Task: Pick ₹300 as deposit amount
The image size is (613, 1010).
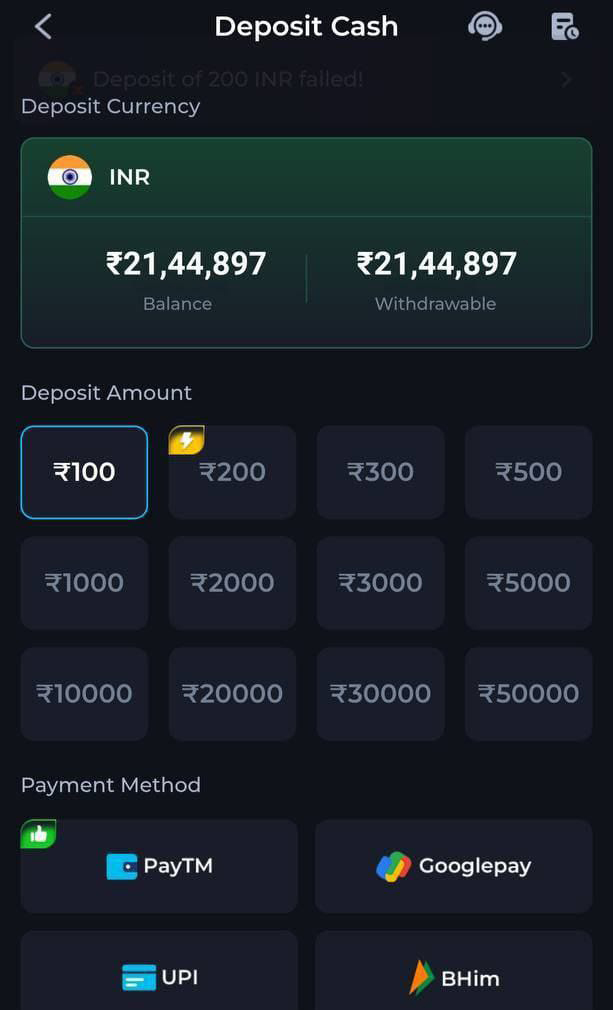Action: [x=380, y=472]
